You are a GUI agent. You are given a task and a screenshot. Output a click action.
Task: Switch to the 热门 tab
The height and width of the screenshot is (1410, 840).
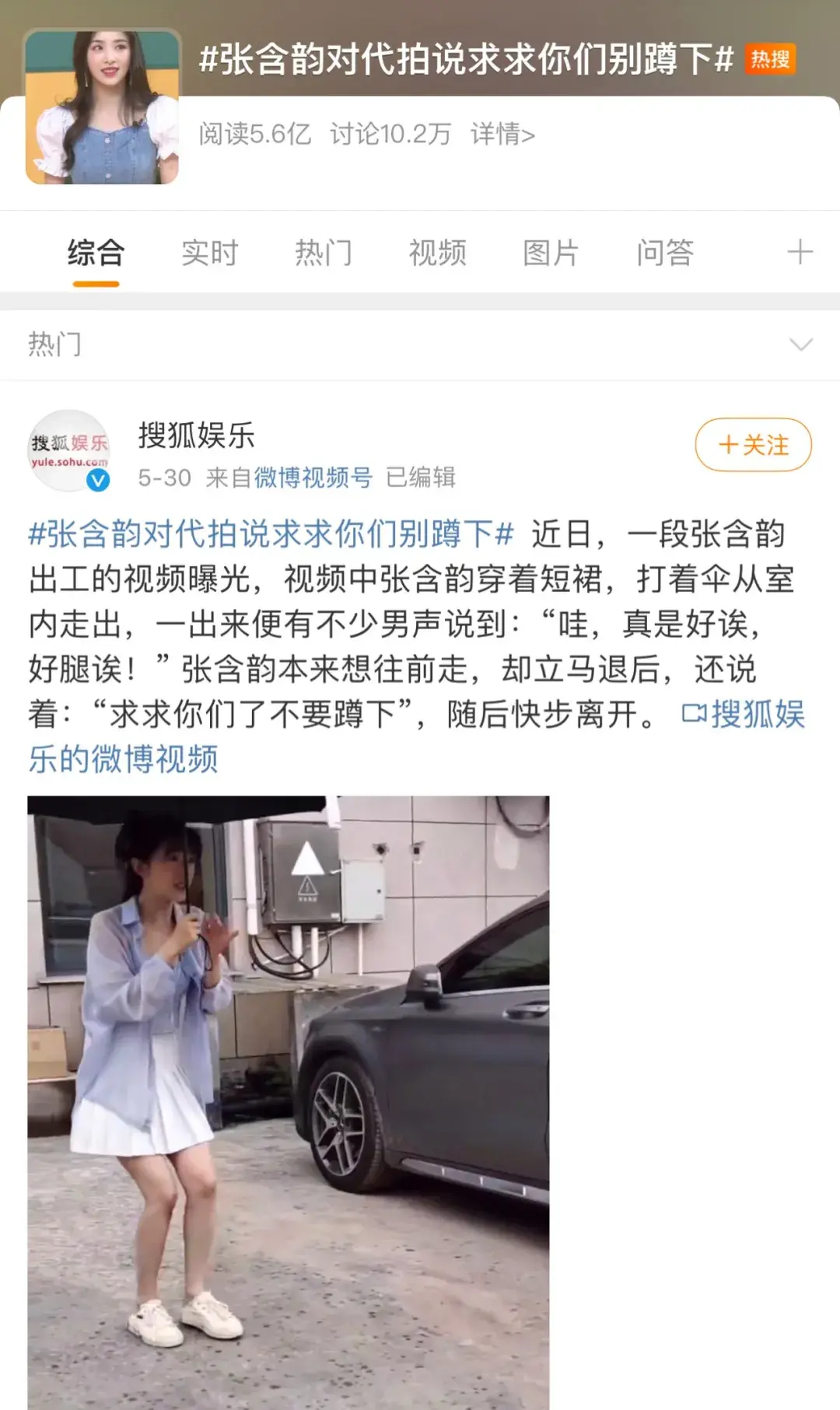click(x=323, y=253)
